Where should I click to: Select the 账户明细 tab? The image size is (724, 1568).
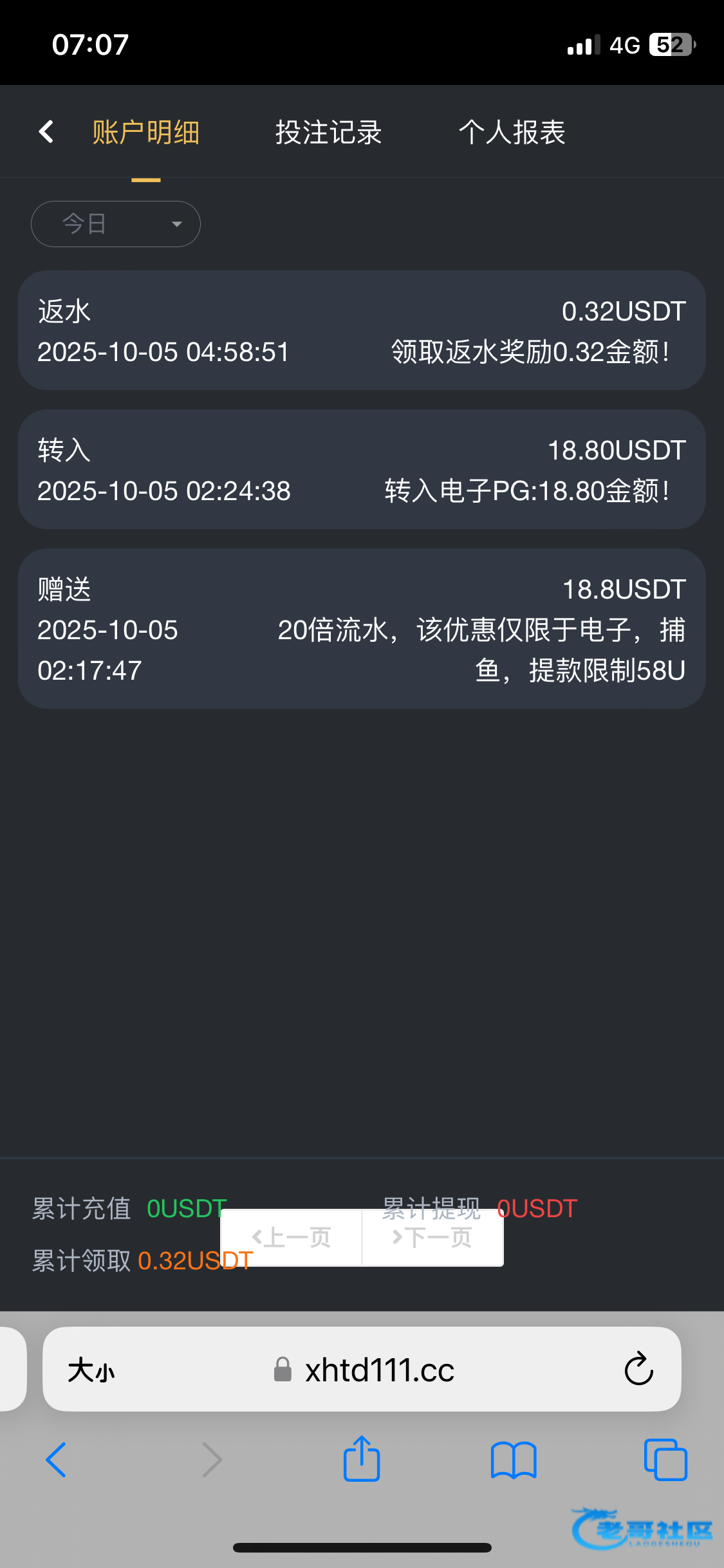tap(145, 133)
